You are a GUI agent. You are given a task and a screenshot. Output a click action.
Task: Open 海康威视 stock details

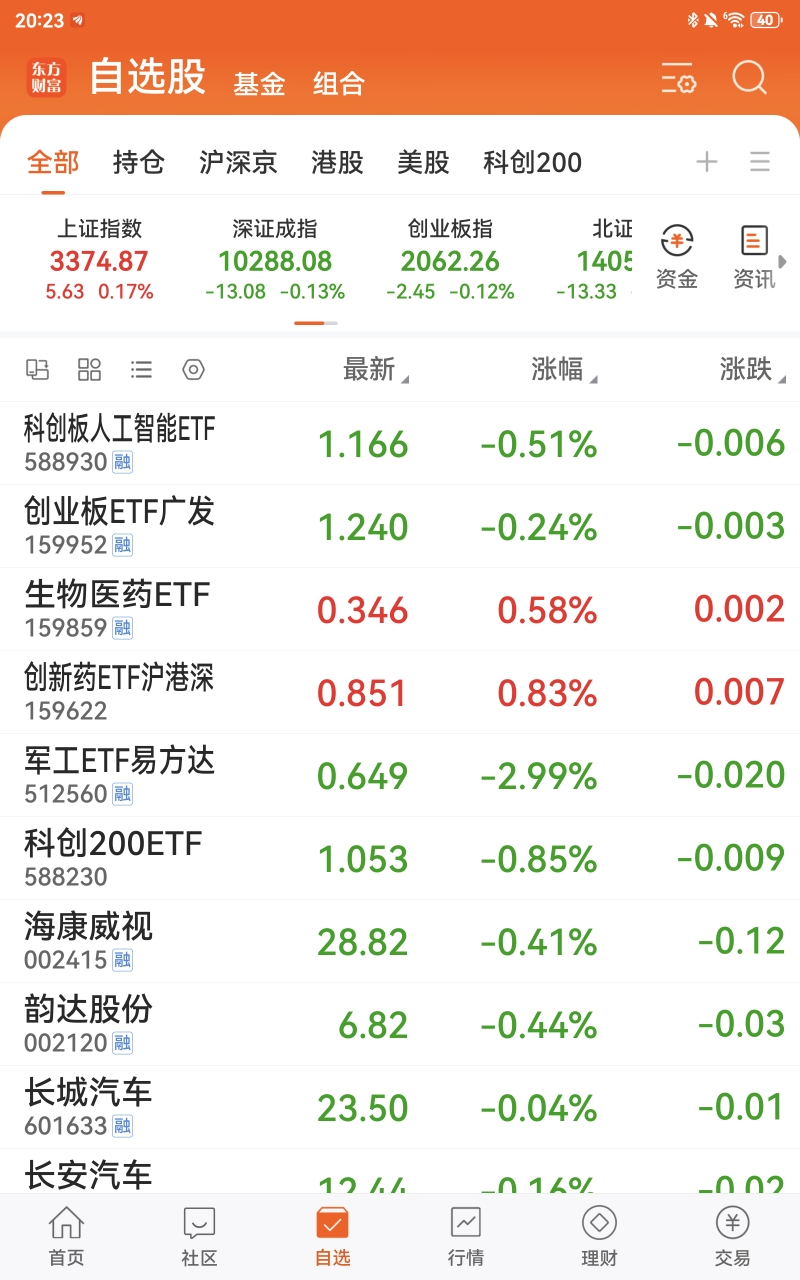click(400, 942)
